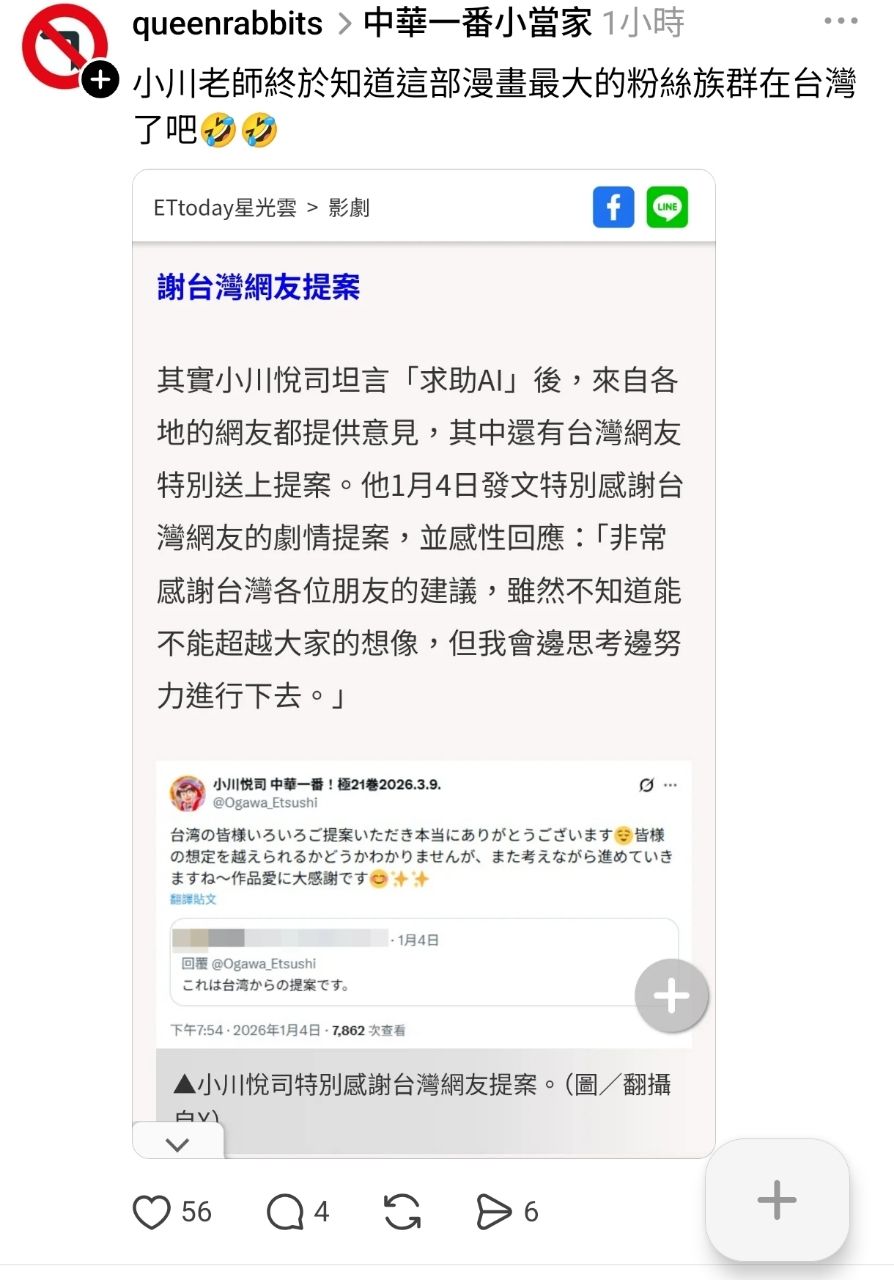Follow queenrabbits via the plus badge
The image size is (894, 1280).
[100, 79]
